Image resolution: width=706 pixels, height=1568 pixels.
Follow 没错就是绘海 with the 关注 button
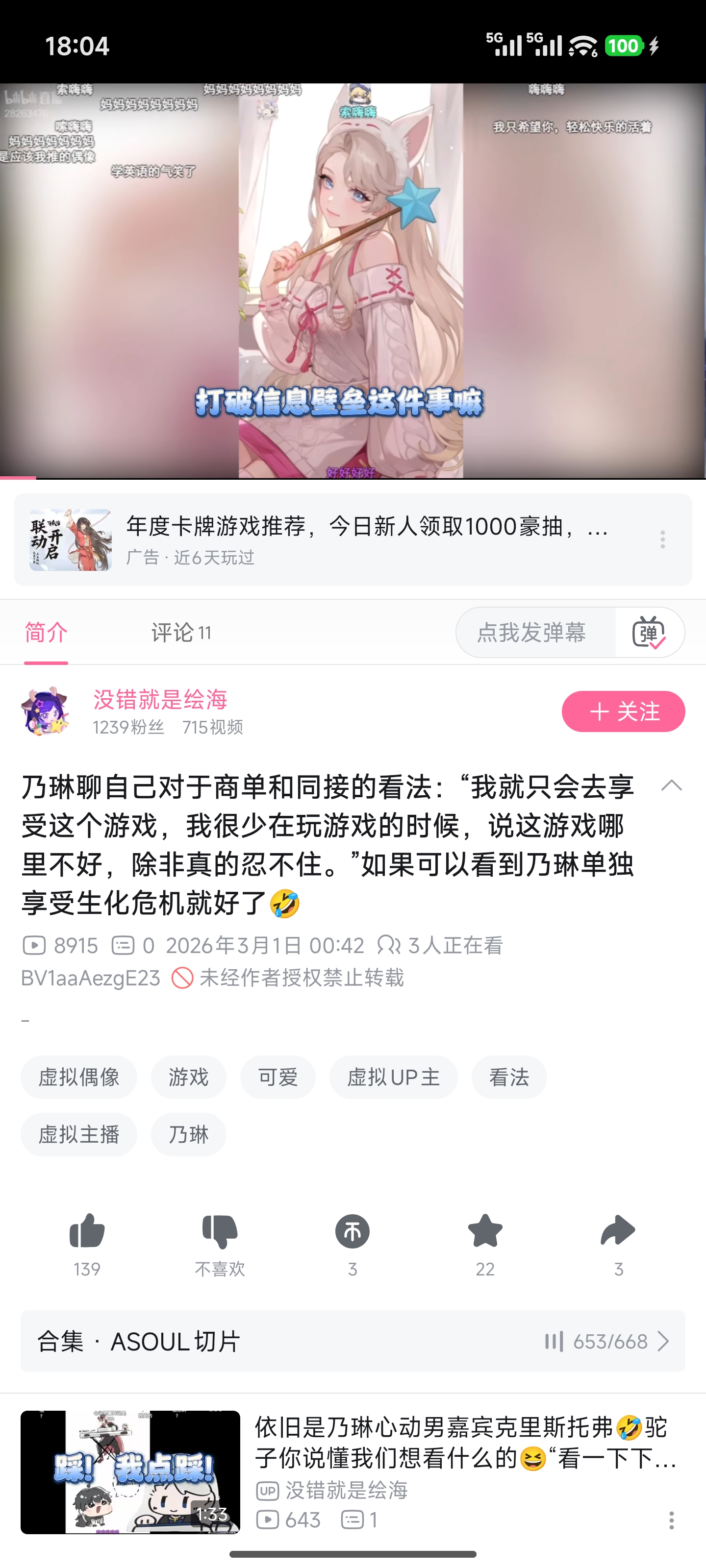(623, 711)
